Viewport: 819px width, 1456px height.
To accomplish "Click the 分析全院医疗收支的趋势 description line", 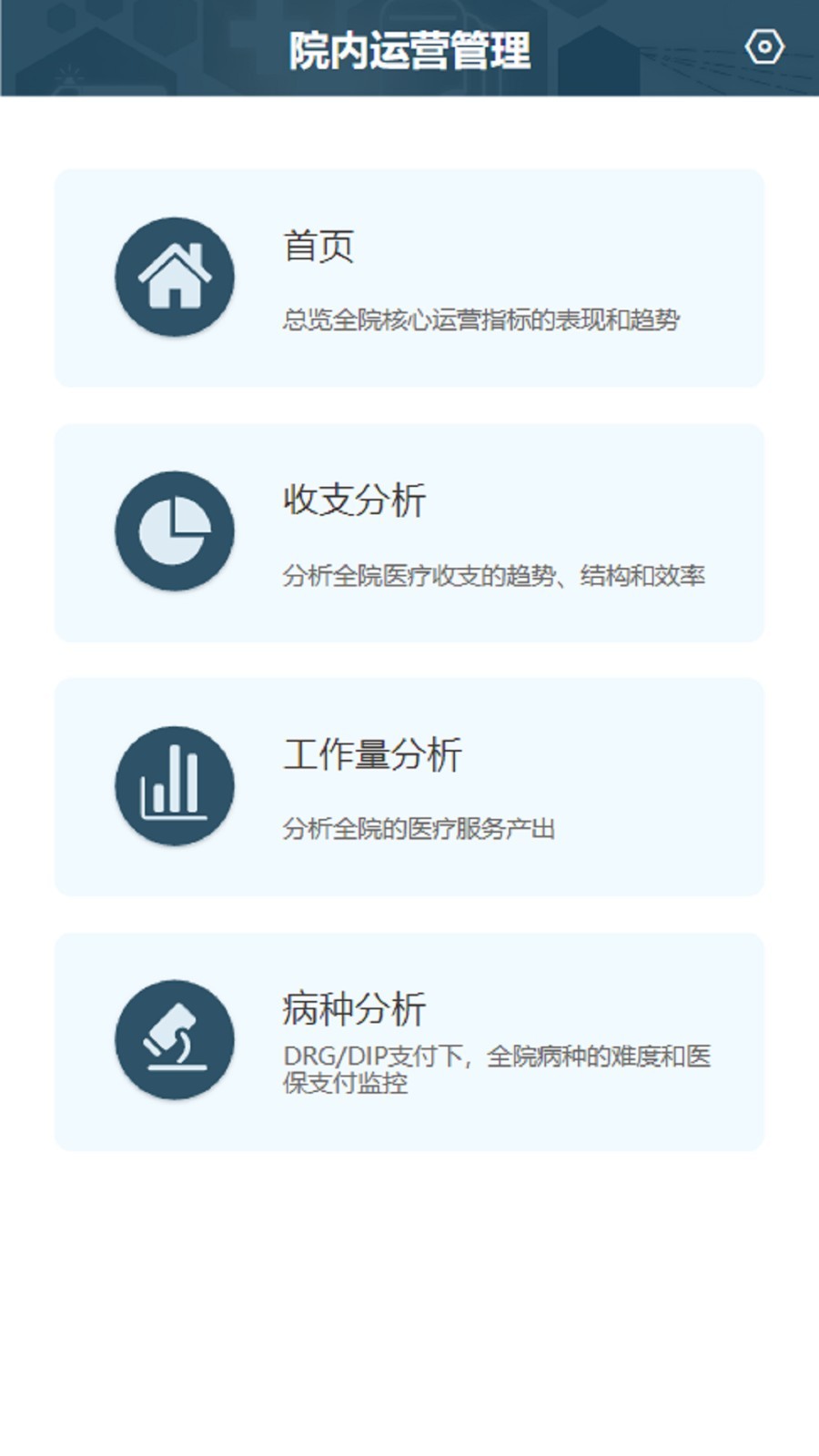I will tap(497, 574).
